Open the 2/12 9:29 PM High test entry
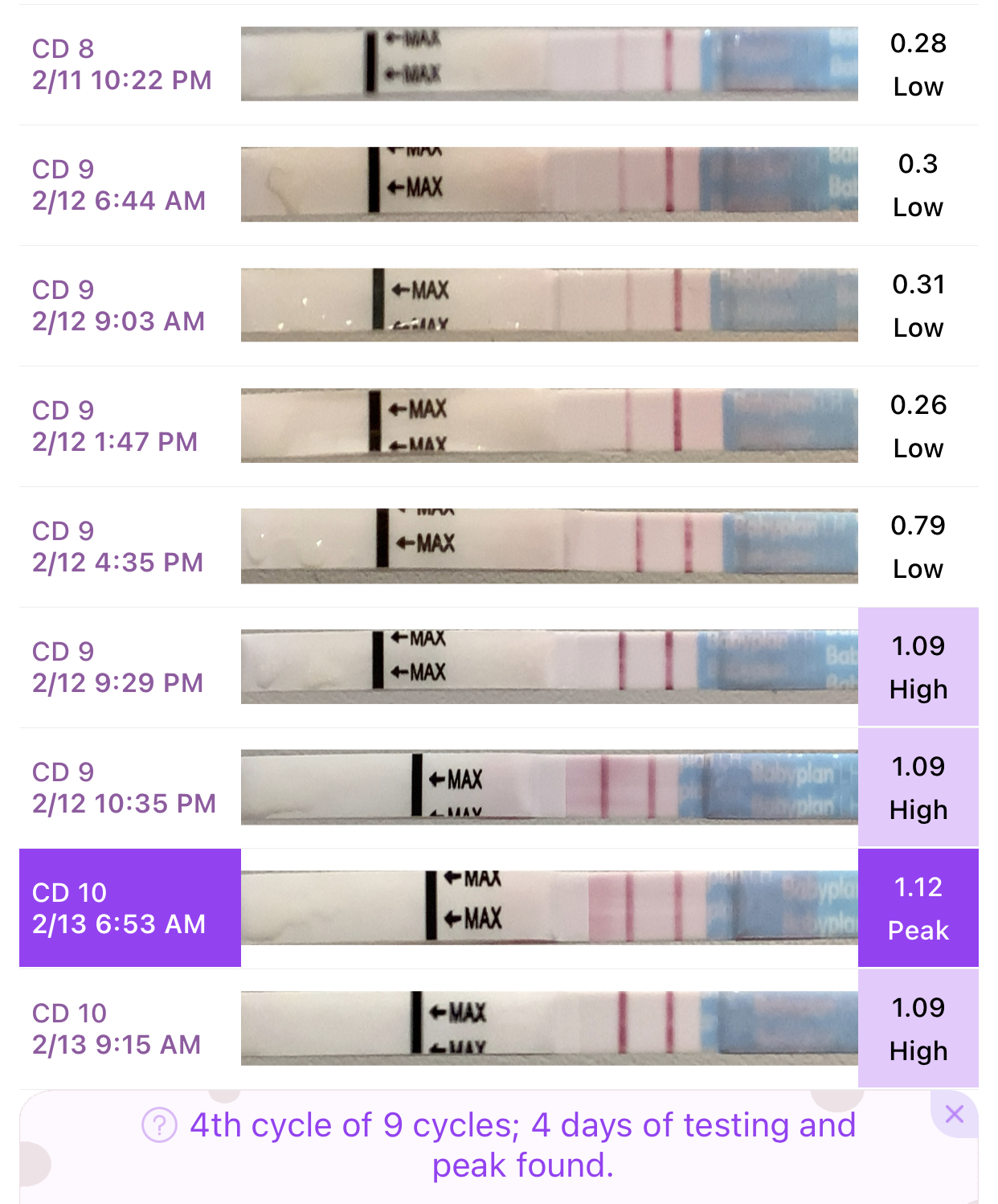Image resolution: width=998 pixels, height=1204 pixels. (498, 667)
